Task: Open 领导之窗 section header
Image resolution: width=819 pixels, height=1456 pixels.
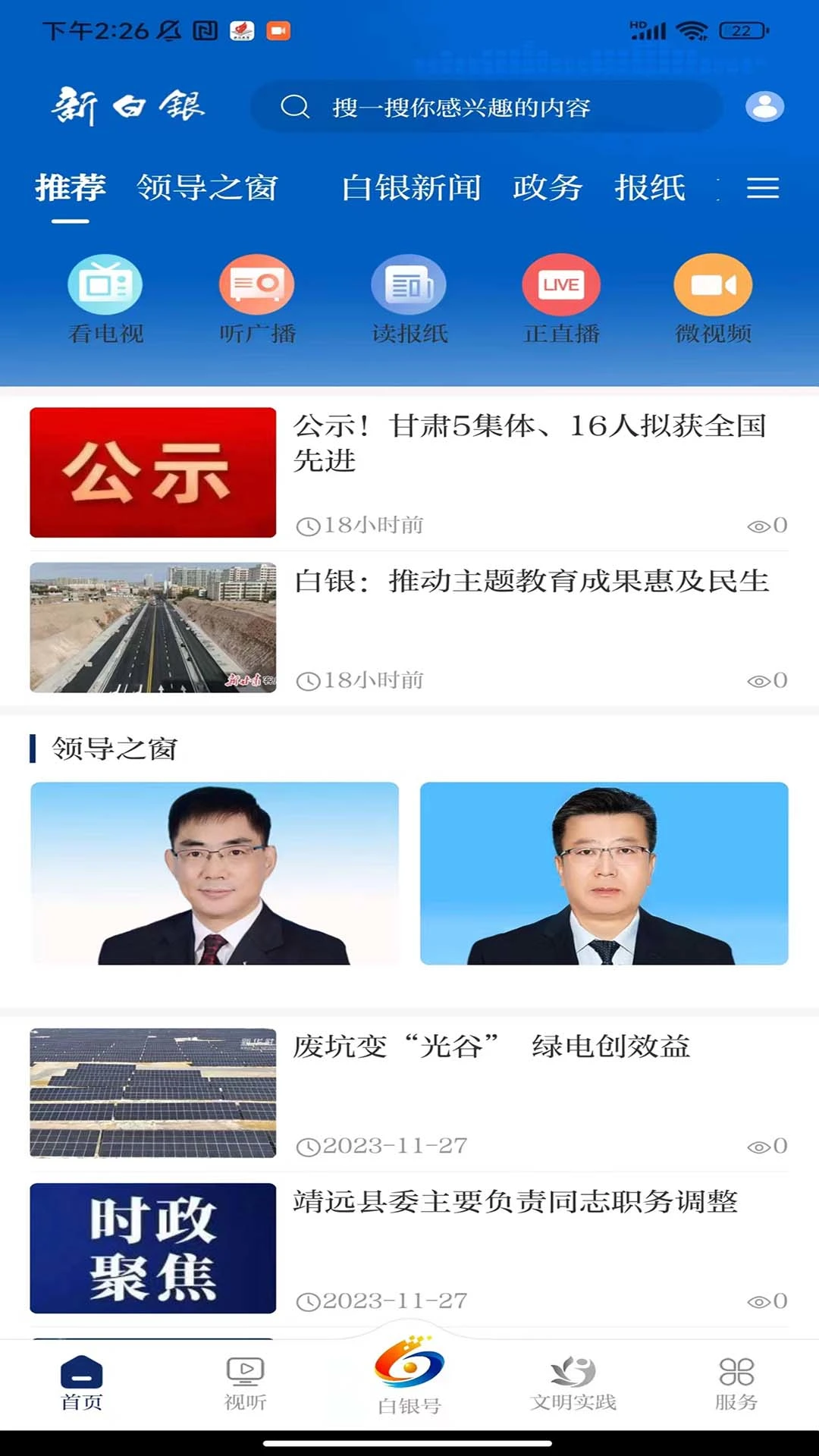Action: 114,749
